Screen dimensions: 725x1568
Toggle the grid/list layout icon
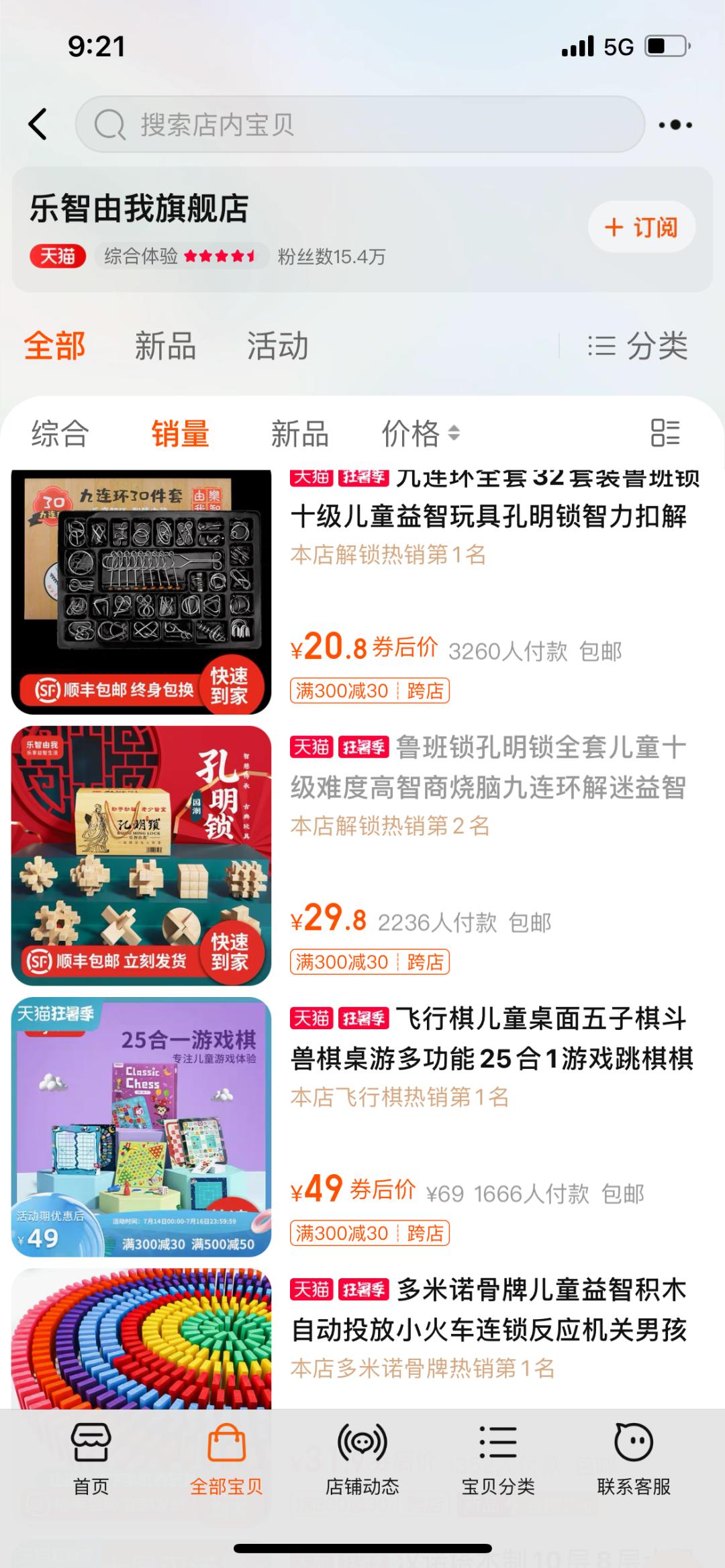click(665, 433)
